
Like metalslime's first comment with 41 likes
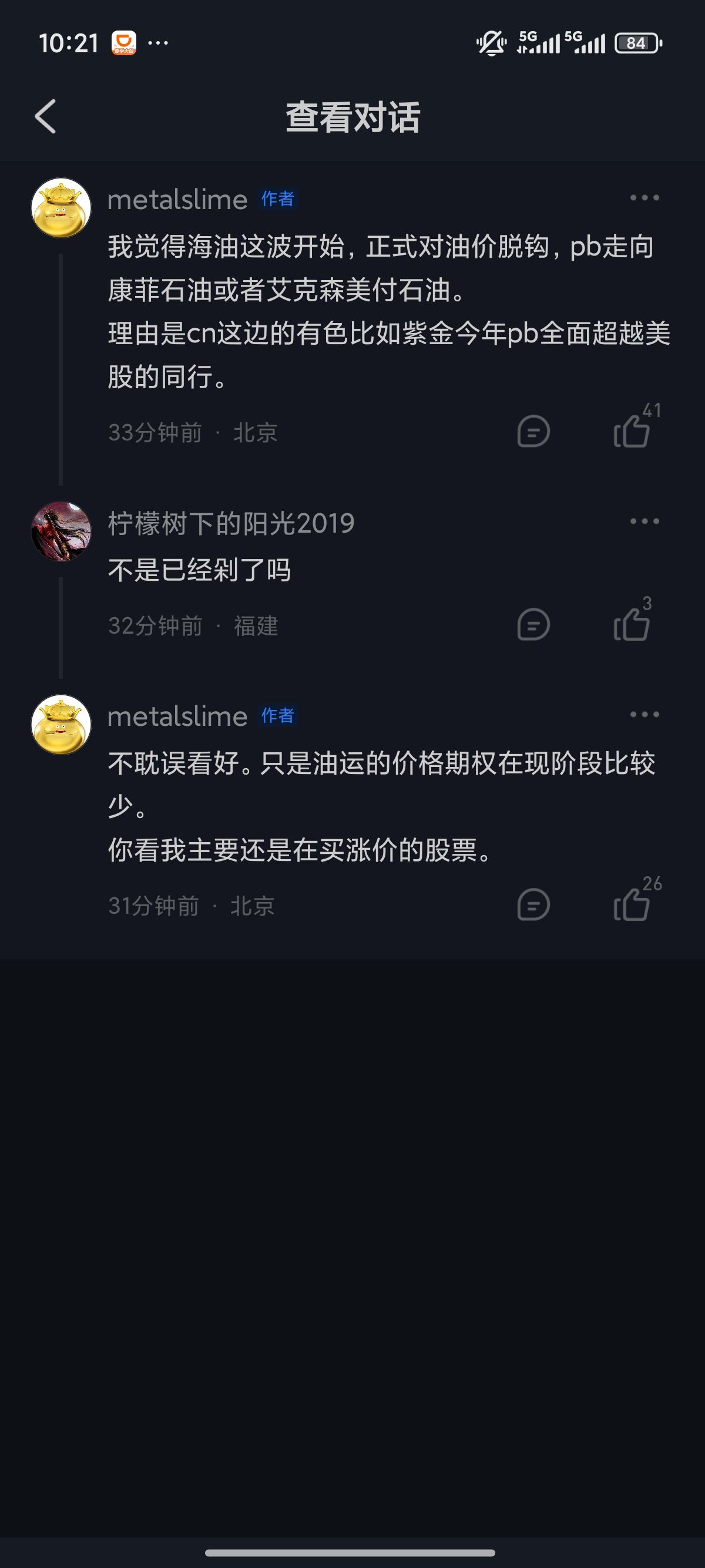[x=632, y=432]
